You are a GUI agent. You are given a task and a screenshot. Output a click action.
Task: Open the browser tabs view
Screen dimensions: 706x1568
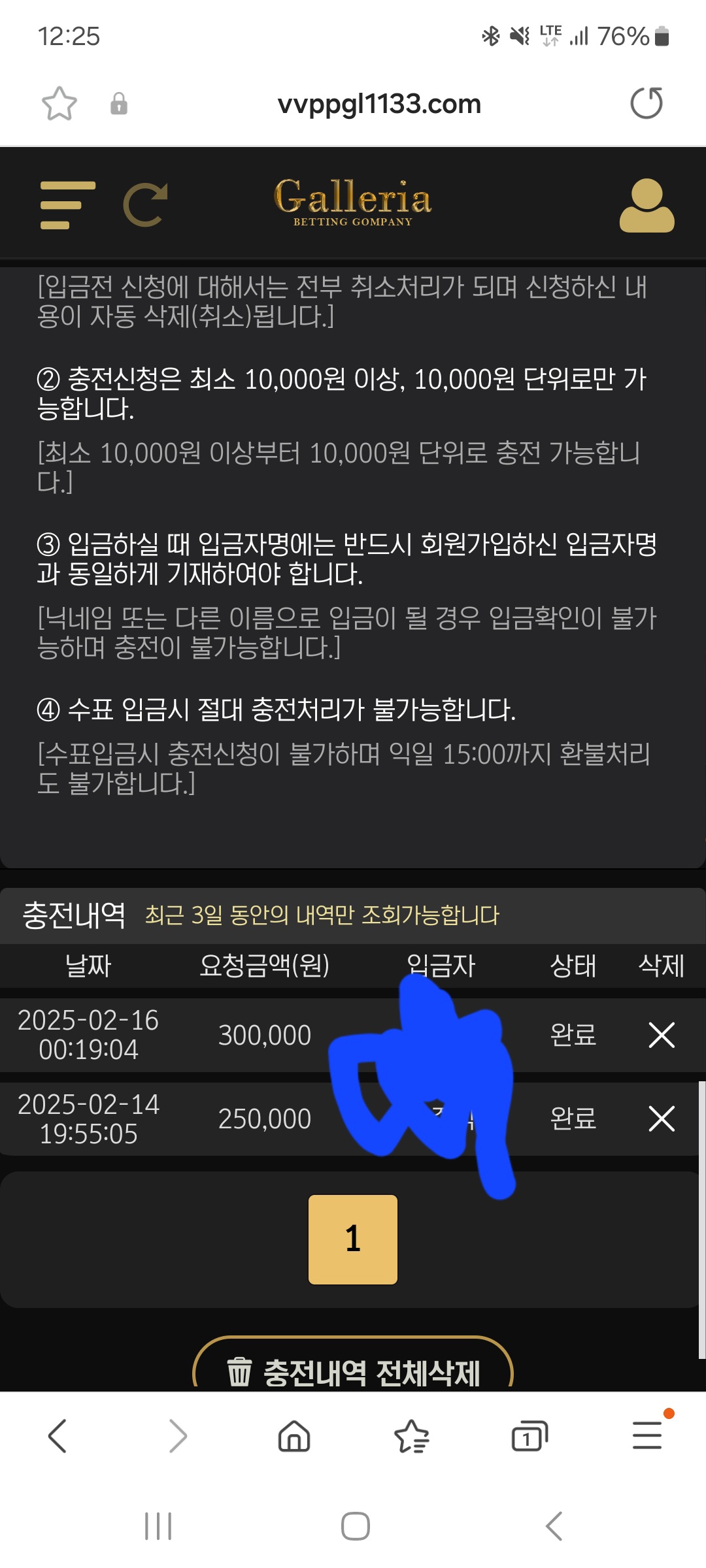tap(529, 1437)
